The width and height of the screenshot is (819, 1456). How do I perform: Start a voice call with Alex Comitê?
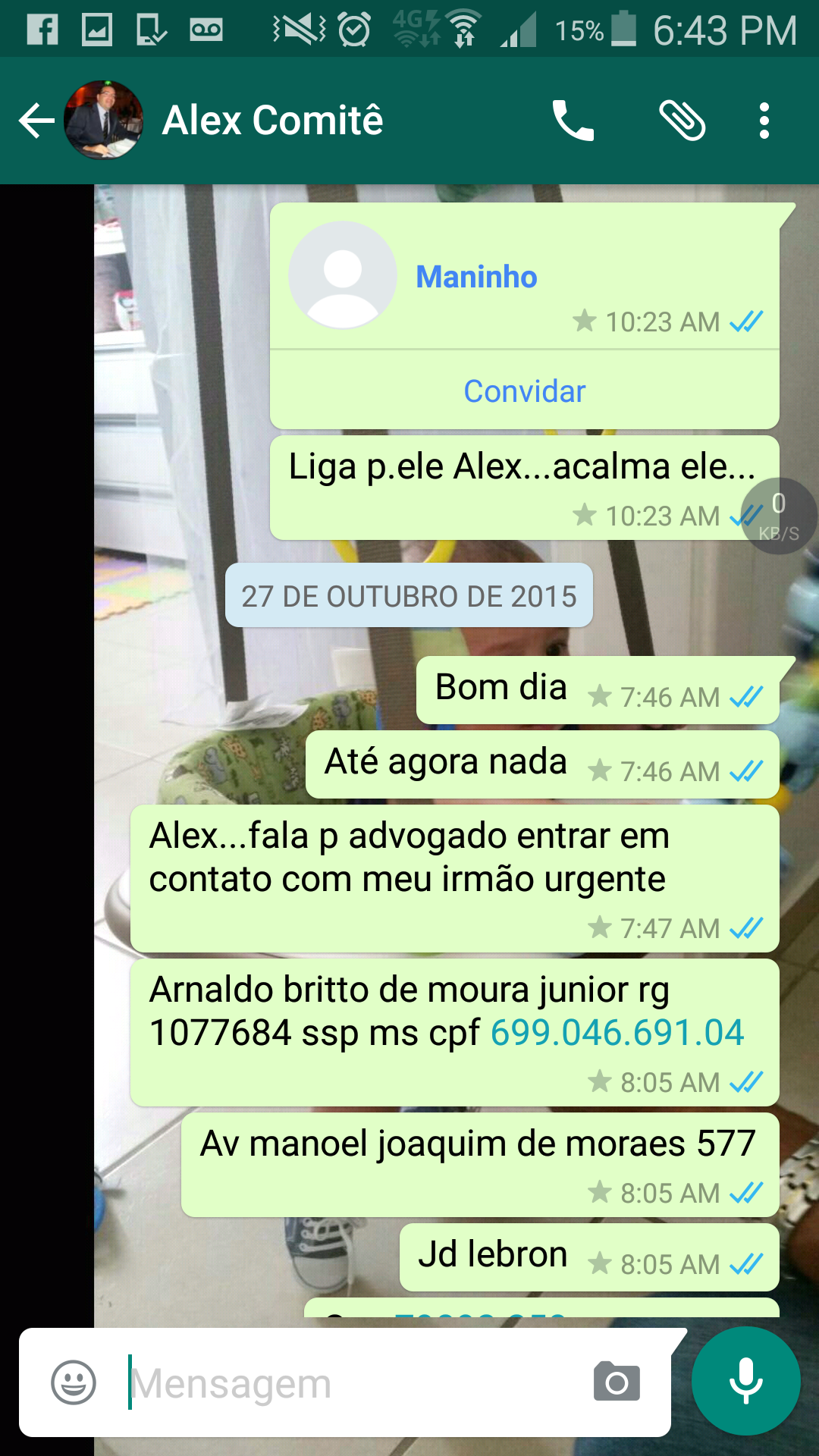pyautogui.click(x=573, y=121)
